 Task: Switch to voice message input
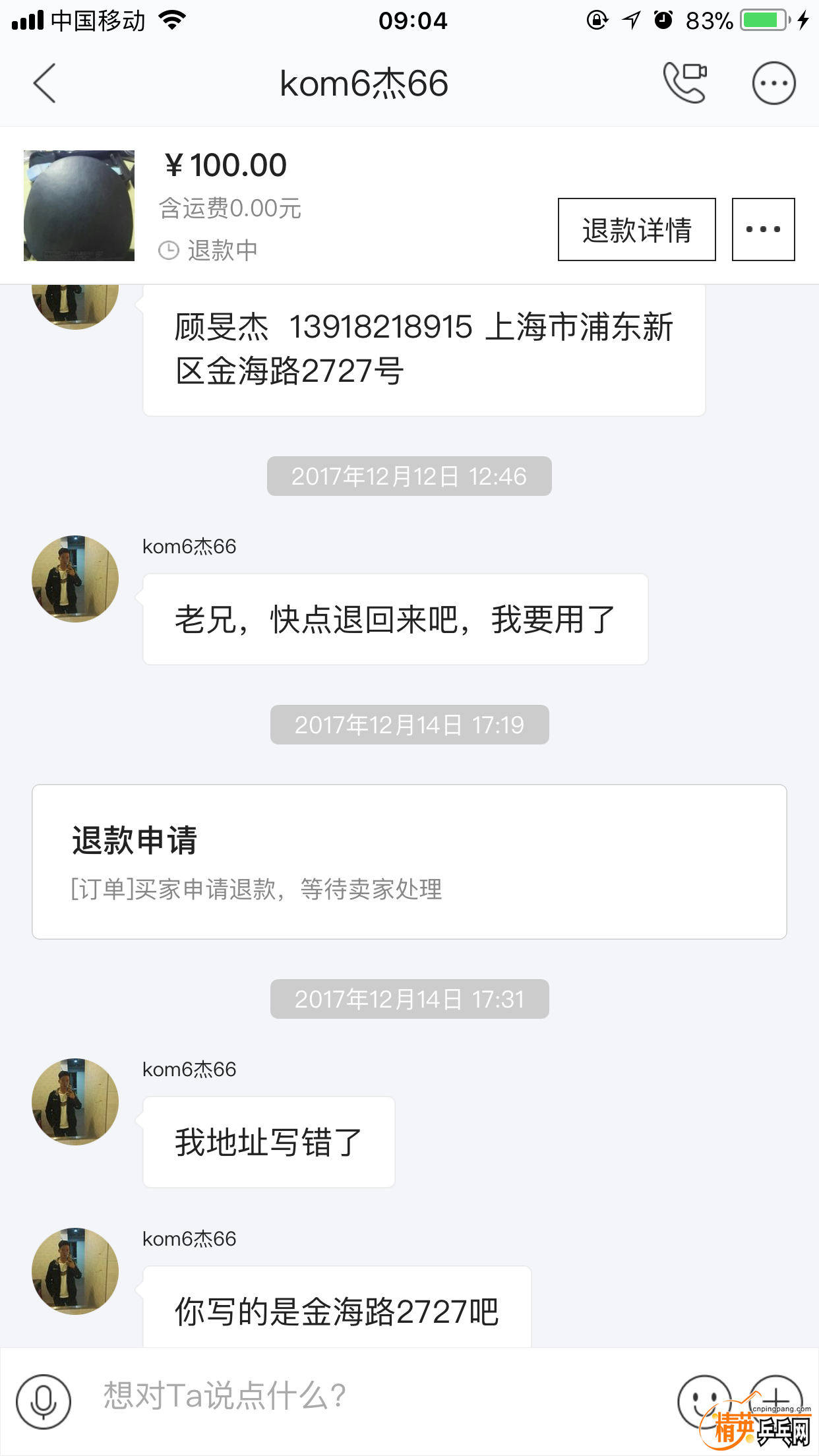44,1402
